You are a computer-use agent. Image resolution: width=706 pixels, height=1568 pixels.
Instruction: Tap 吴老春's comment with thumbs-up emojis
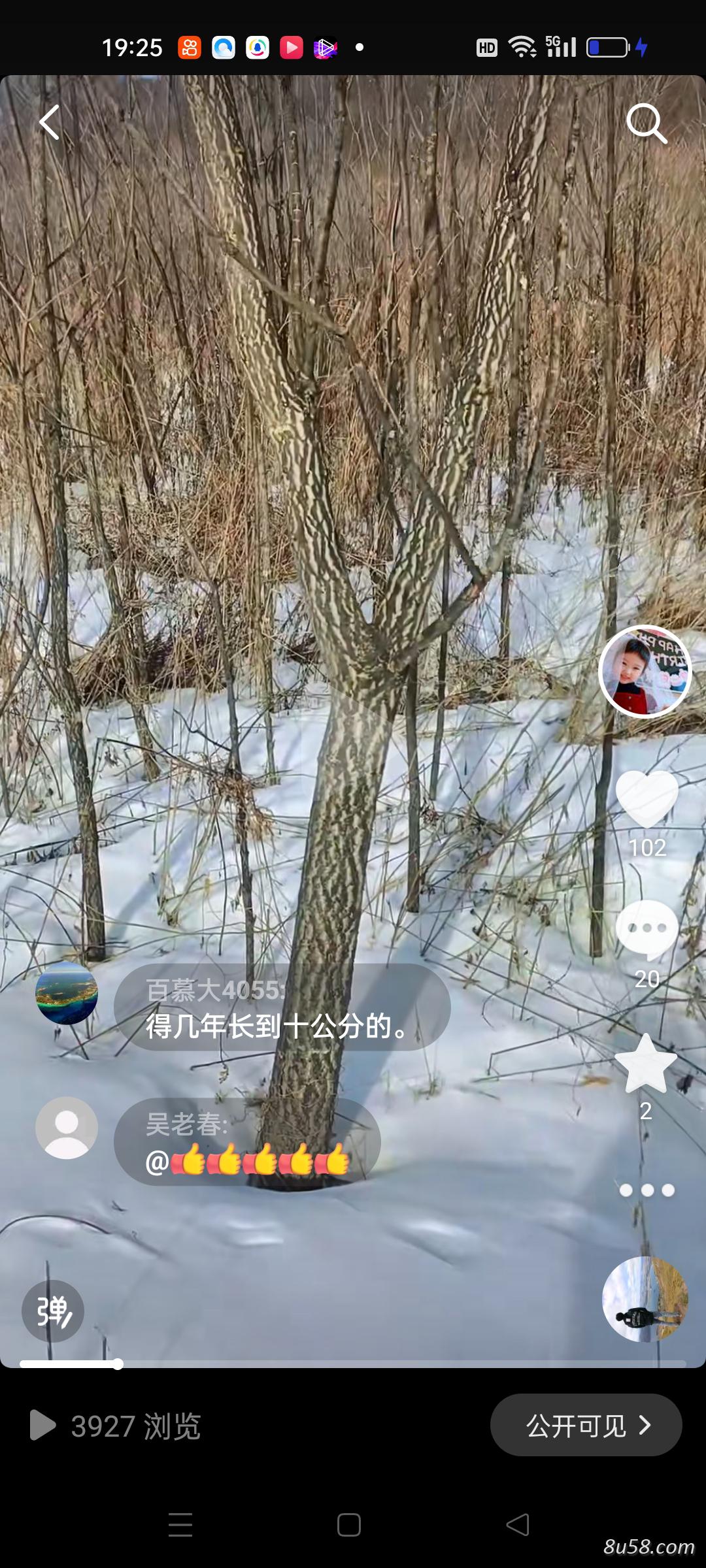pos(247,1141)
